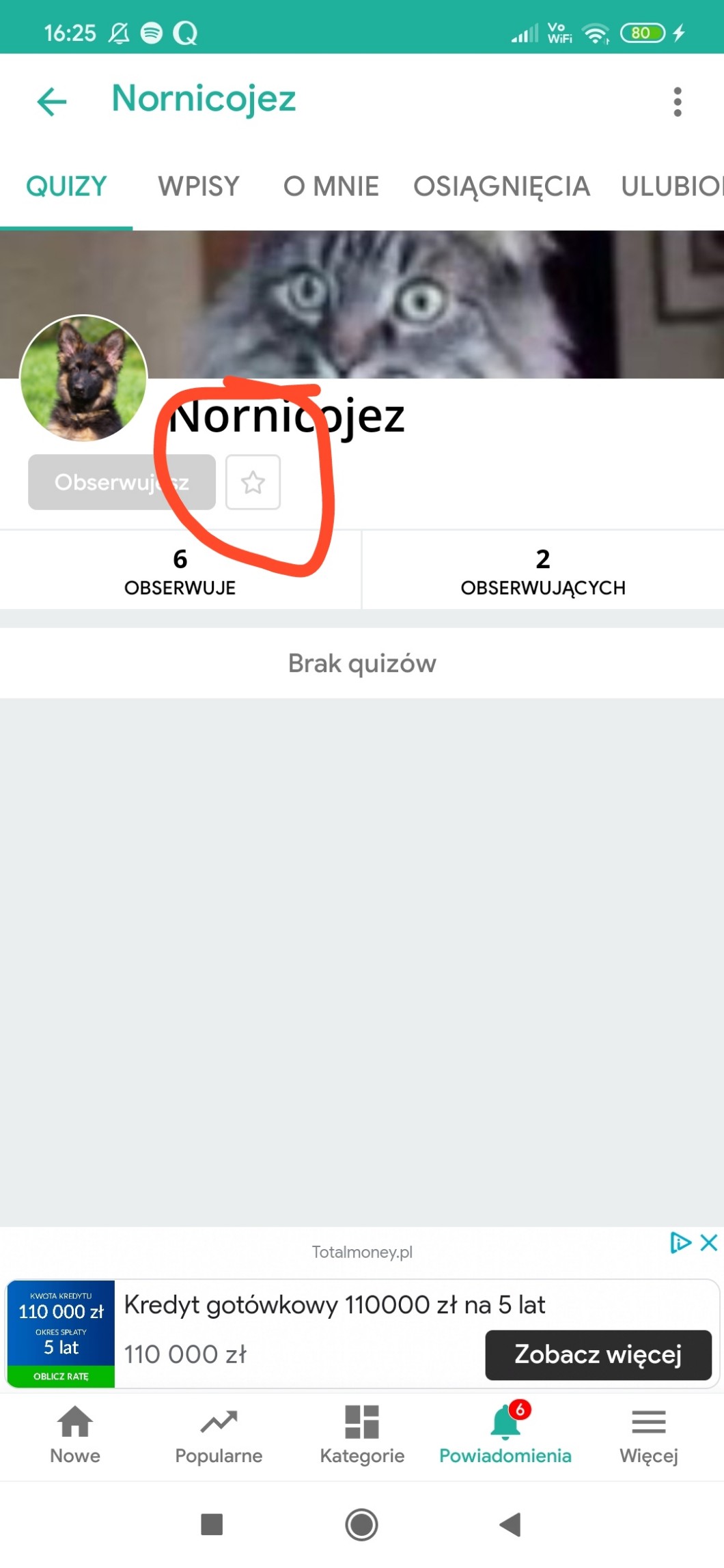View the 6 Obserwuje list
The image size is (724, 1568).
(x=180, y=570)
